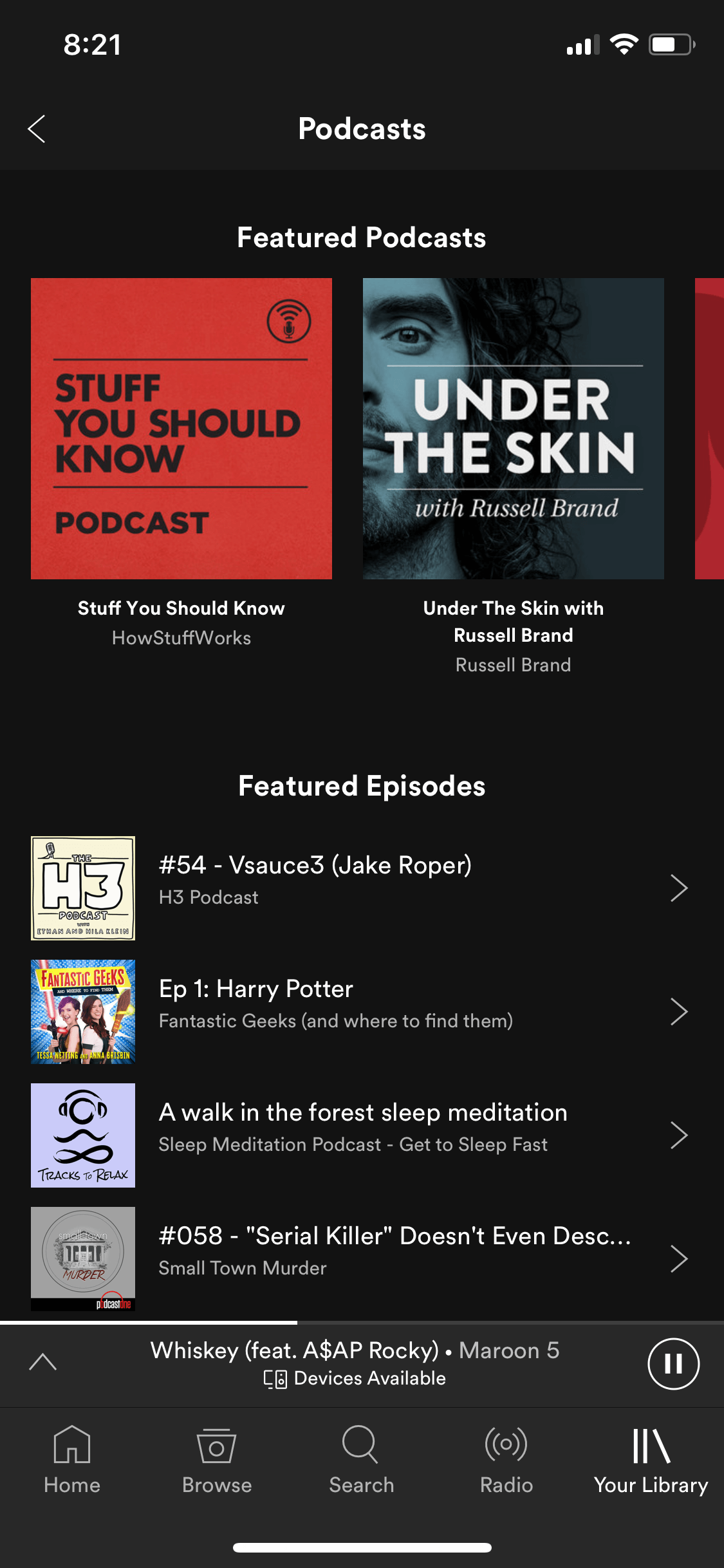
Task: Open the Small Town Murder #058 episode
Action: pyautogui.click(x=362, y=1258)
